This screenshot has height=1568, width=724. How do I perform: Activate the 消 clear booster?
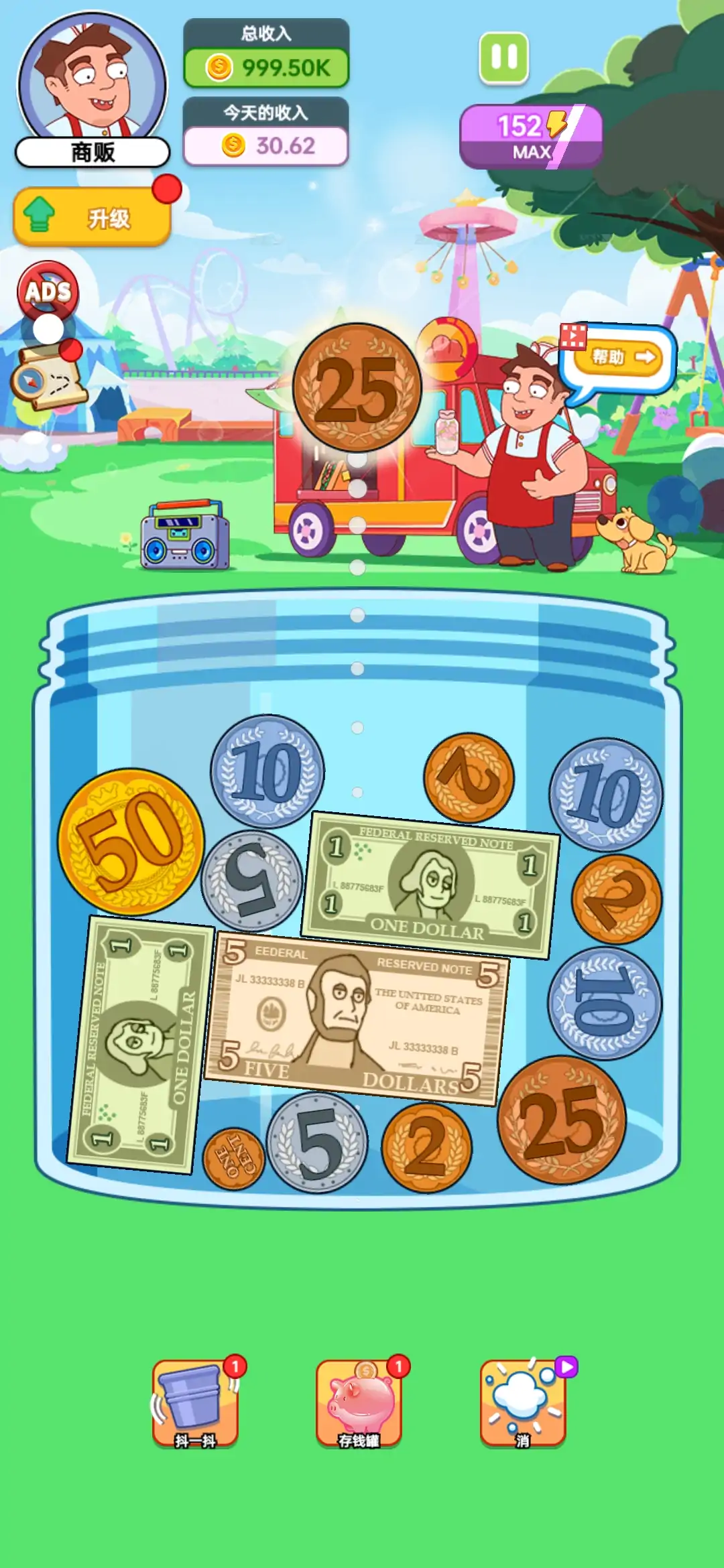point(523,1403)
